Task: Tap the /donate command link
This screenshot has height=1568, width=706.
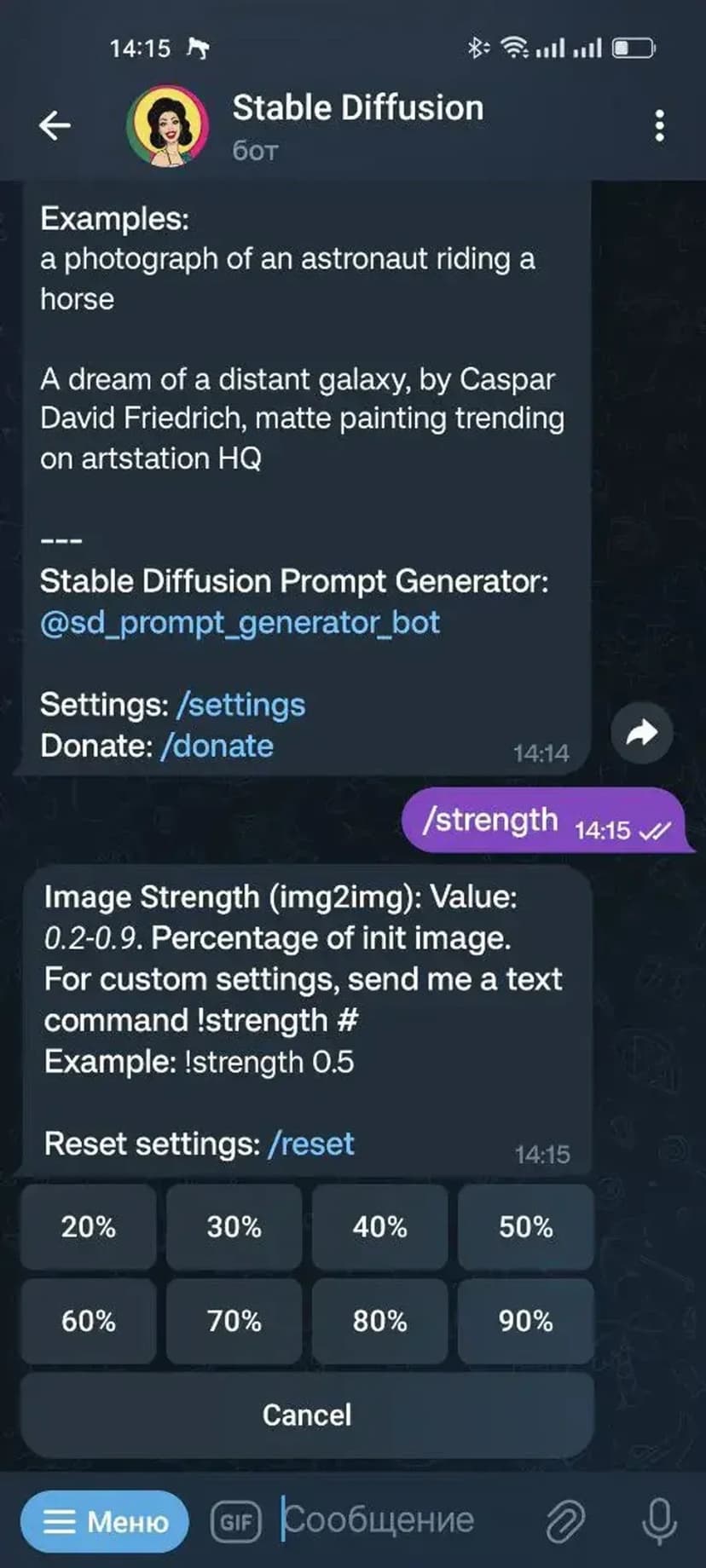Action: pyautogui.click(x=217, y=746)
